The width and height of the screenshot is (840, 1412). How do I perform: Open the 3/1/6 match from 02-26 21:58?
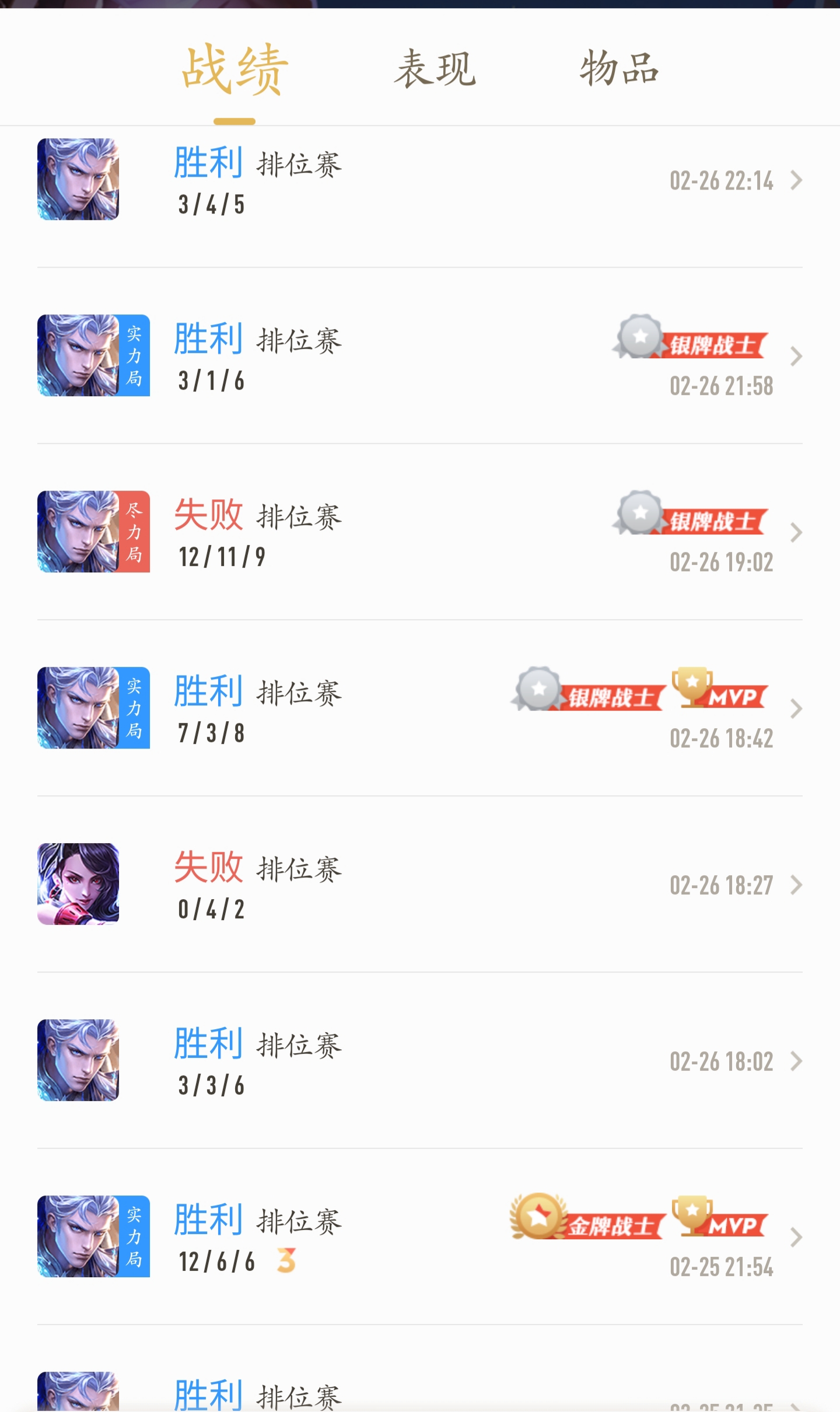[420, 356]
